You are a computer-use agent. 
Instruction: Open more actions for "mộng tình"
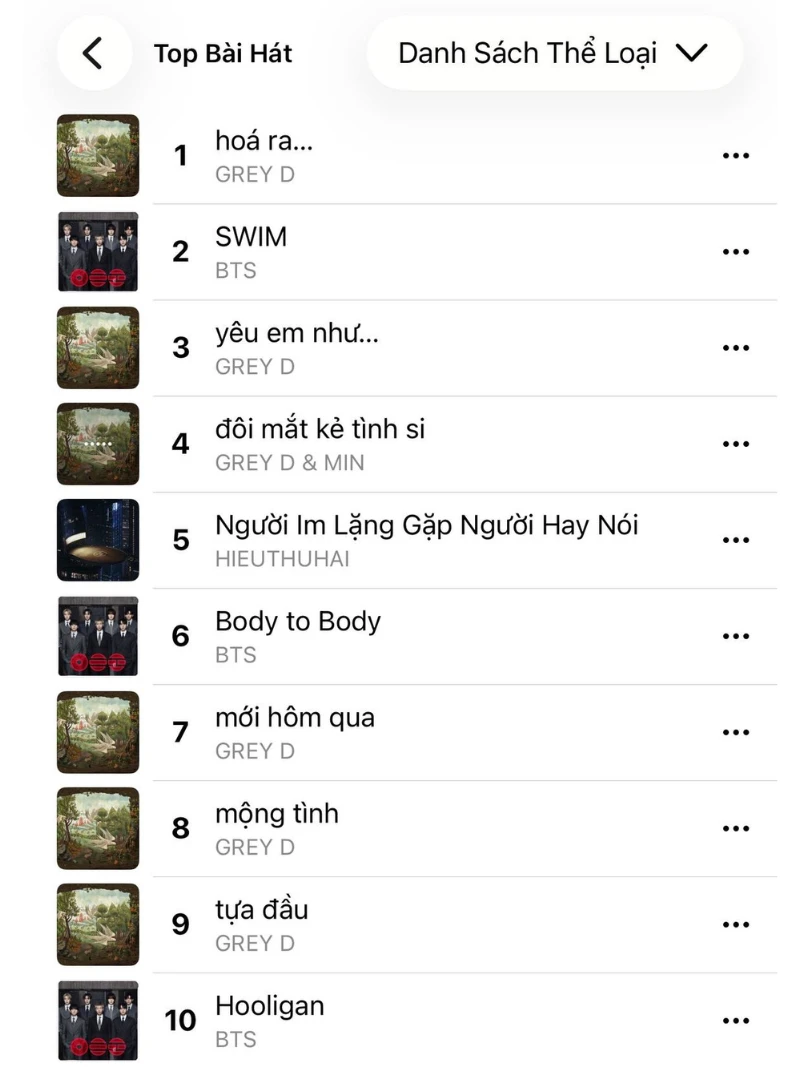coord(736,827)
